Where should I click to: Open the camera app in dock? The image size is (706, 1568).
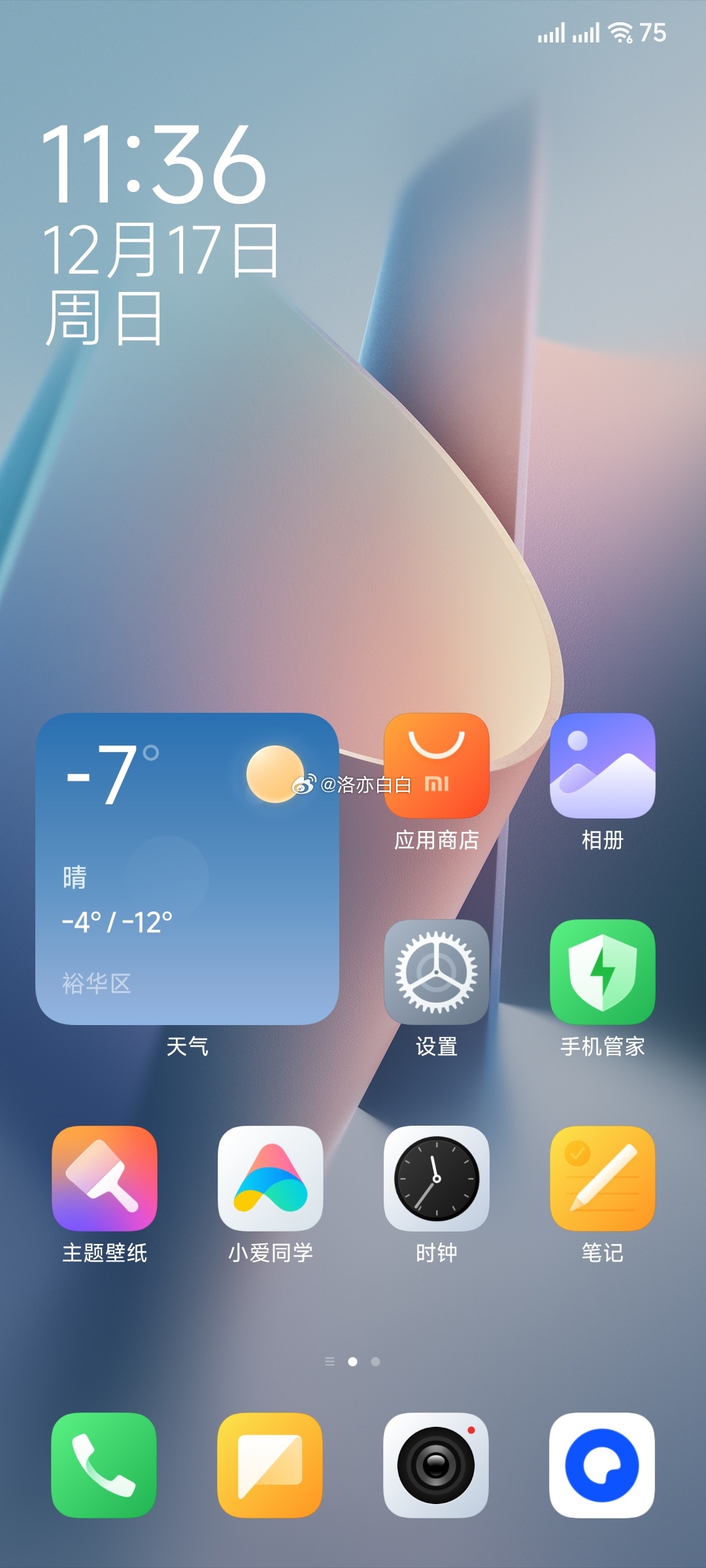[x=437, y=1465]
